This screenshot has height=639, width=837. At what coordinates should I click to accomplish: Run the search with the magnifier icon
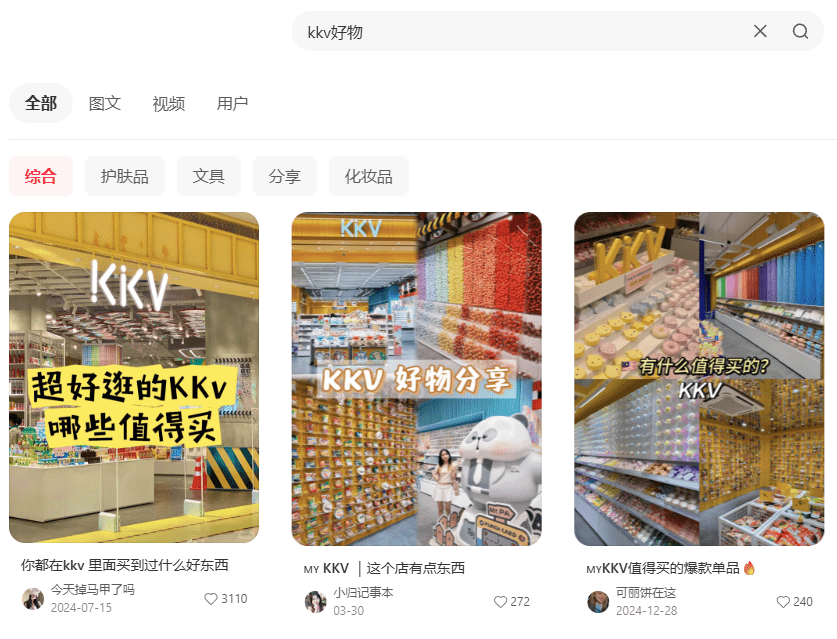coord(800,31)
